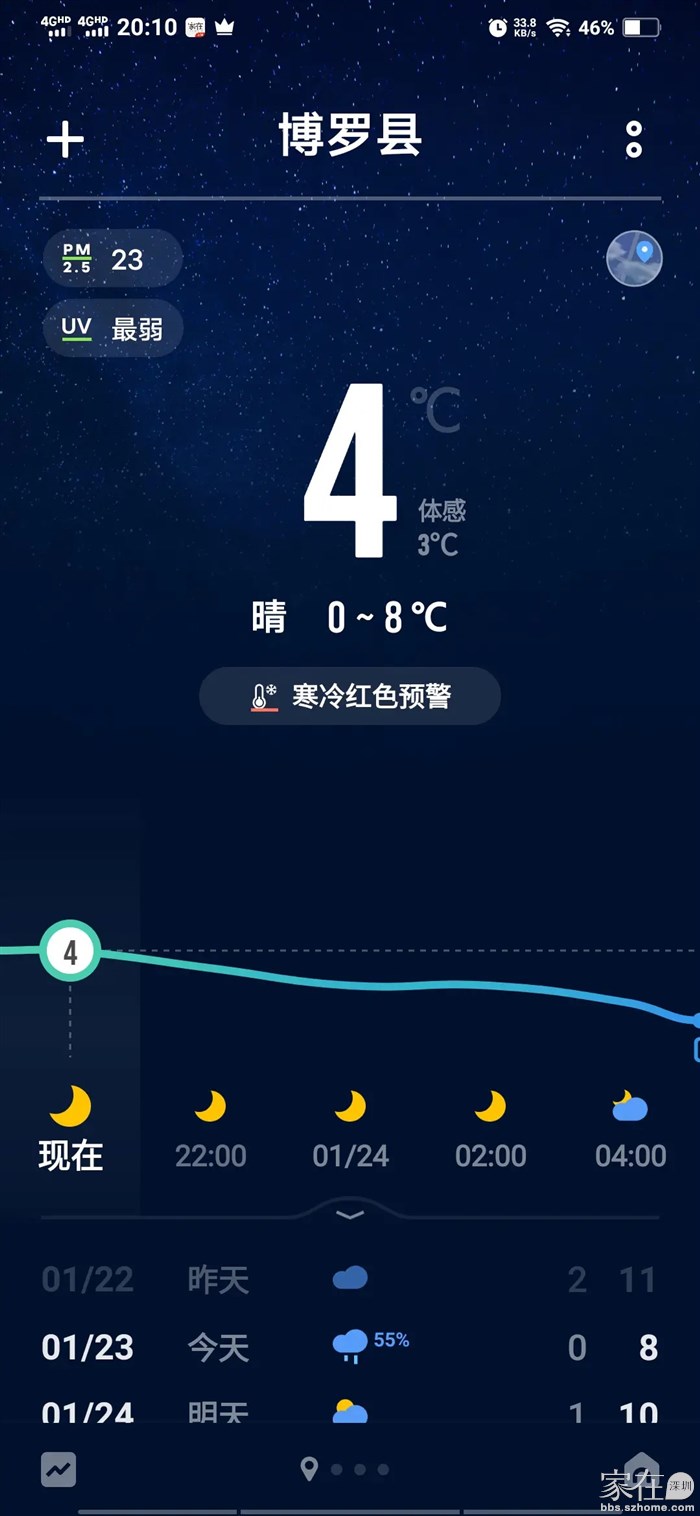Screen dimensions: 700x1516
Task: View the 寒冷红色预警 warning details
Action: [350, 696]
